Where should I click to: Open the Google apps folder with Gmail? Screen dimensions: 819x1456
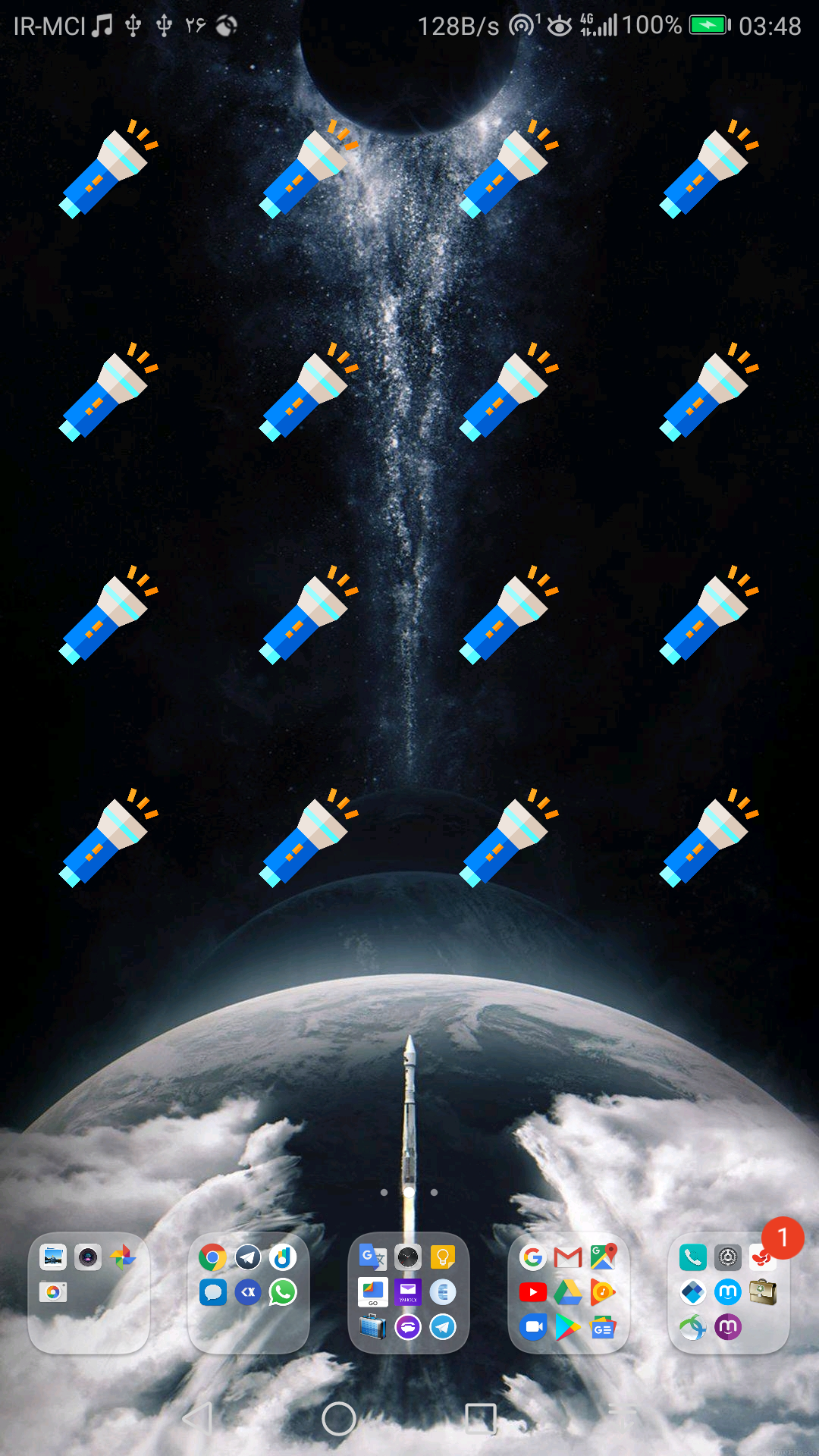[x=569, y=1293]
